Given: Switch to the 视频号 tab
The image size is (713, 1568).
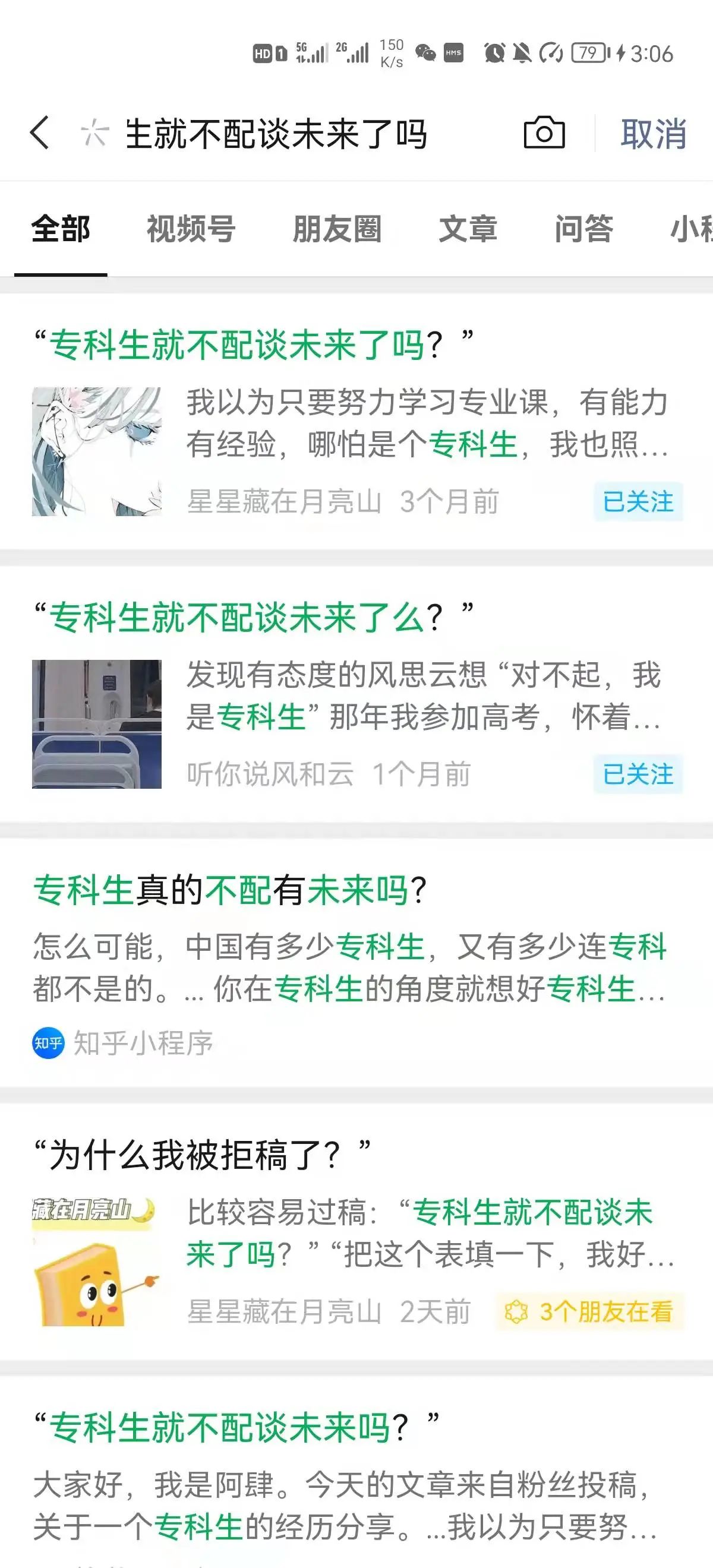Looking at the screenshot, I should coord(191,229).
